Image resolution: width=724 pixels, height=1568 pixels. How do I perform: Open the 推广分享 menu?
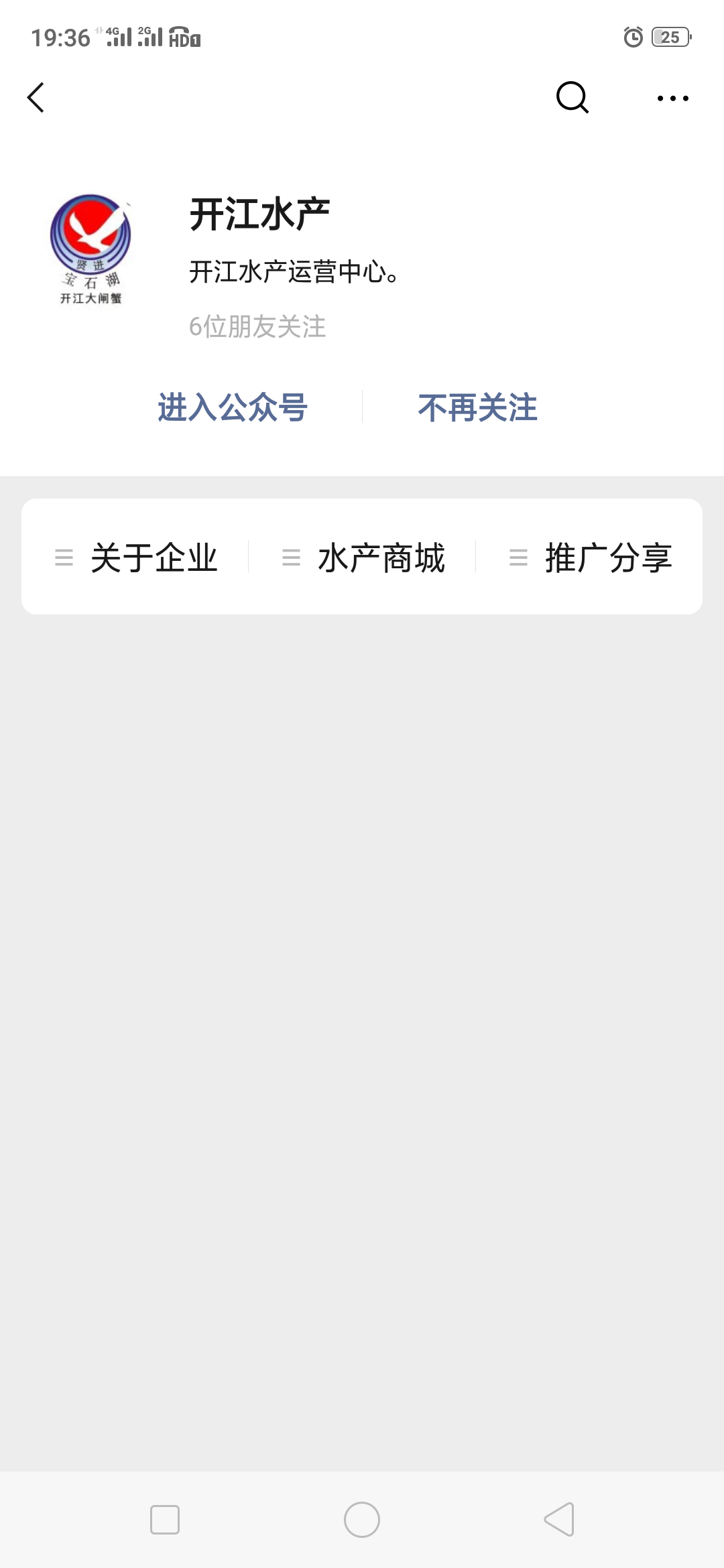[591, 558]
